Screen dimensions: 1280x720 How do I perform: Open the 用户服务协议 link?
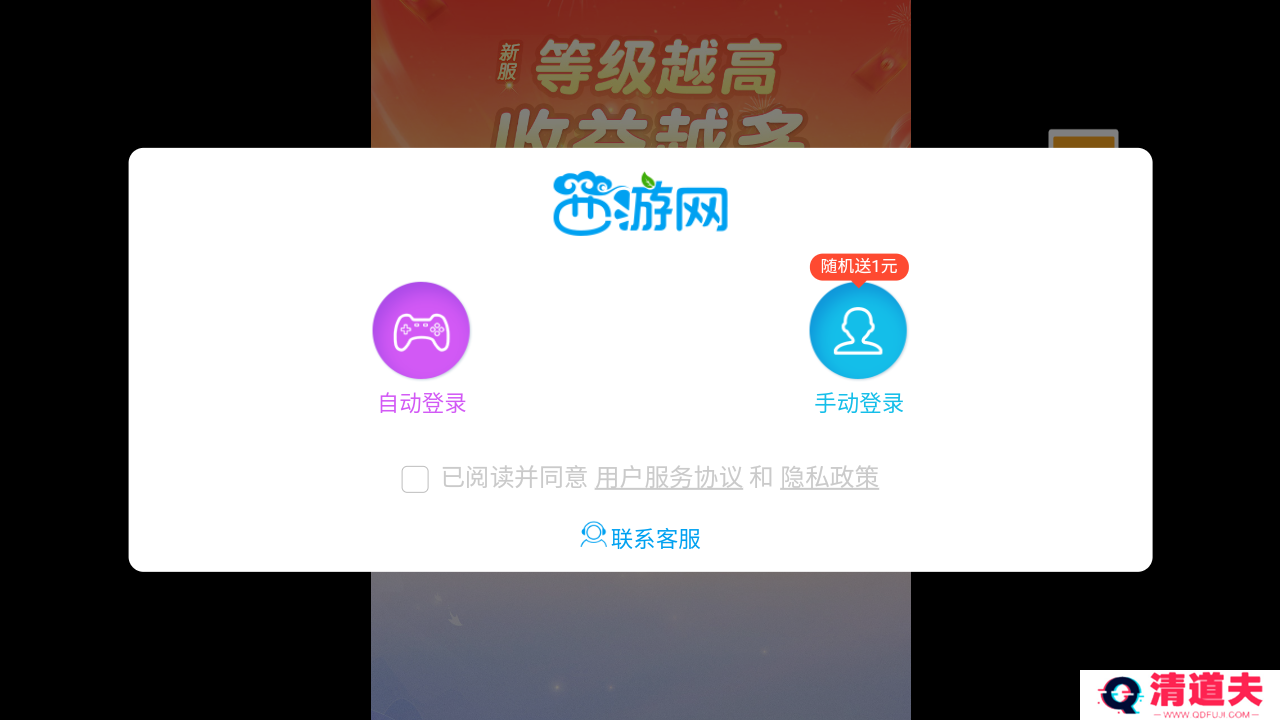(x=668, y=478)
